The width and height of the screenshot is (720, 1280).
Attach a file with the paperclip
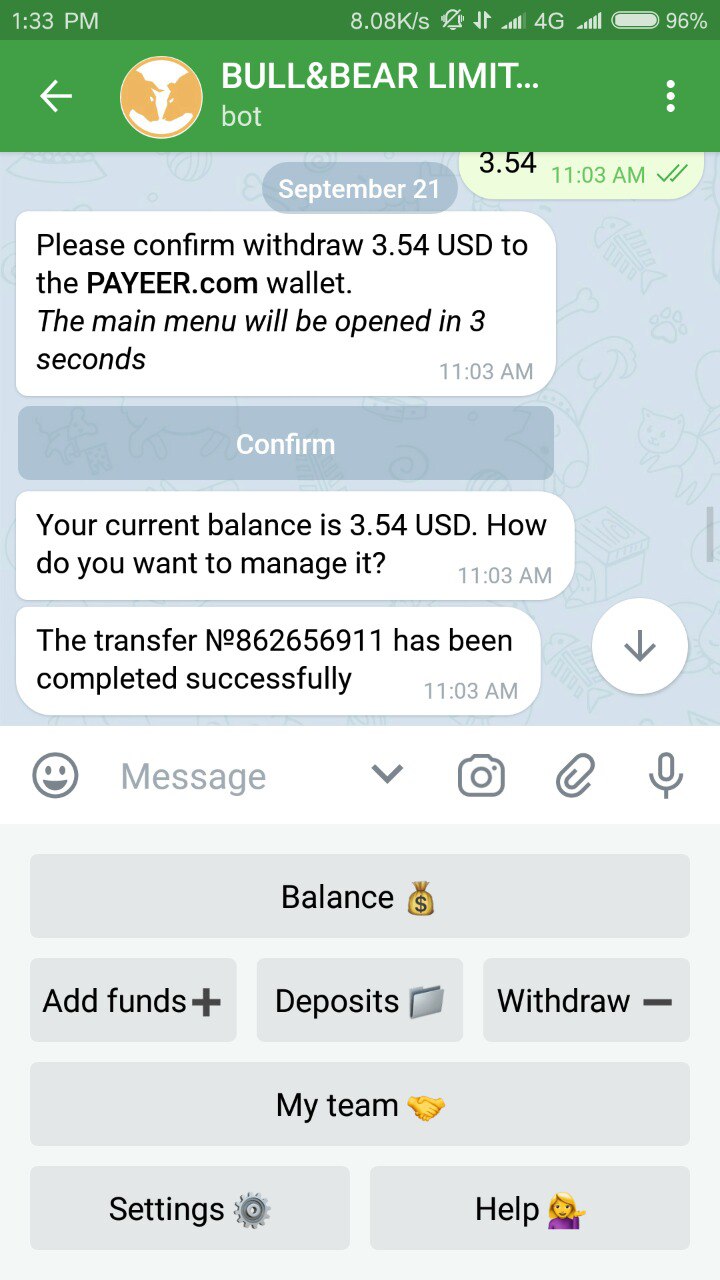(575, 776)
